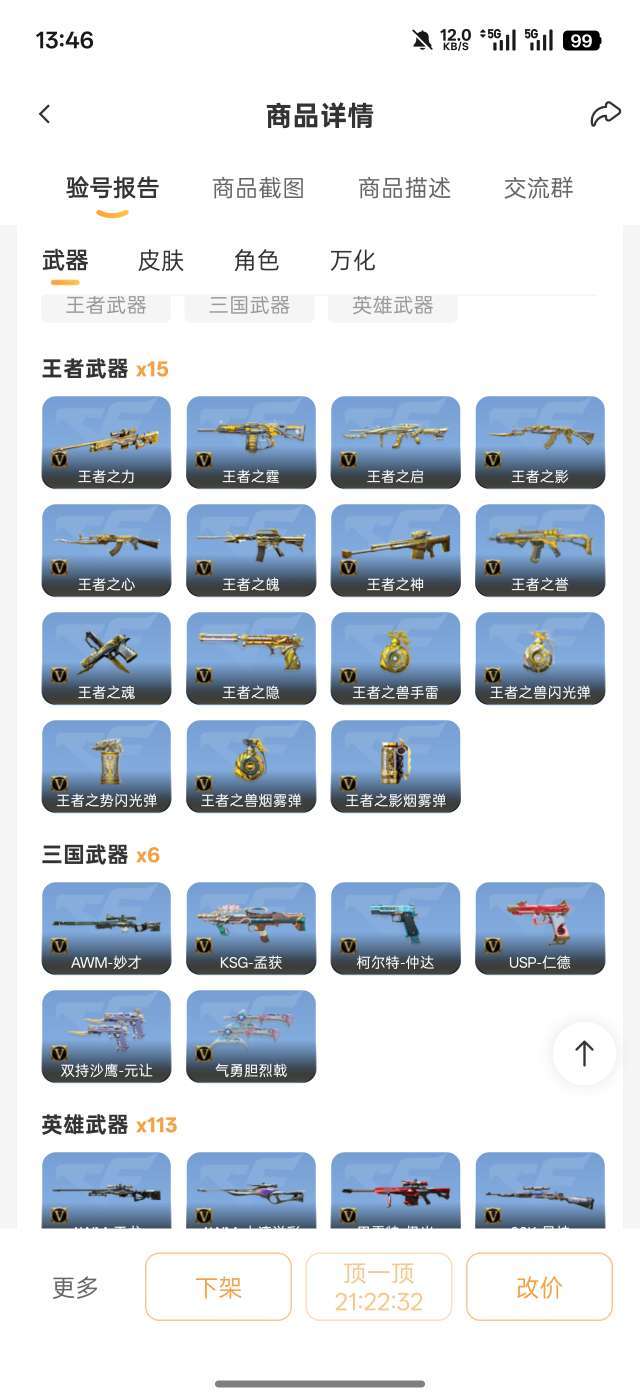Tap 顶一顶 to bump the listing
Image resolution: width=640 pixels, height=1400 pixels.
pos(379,1287)
